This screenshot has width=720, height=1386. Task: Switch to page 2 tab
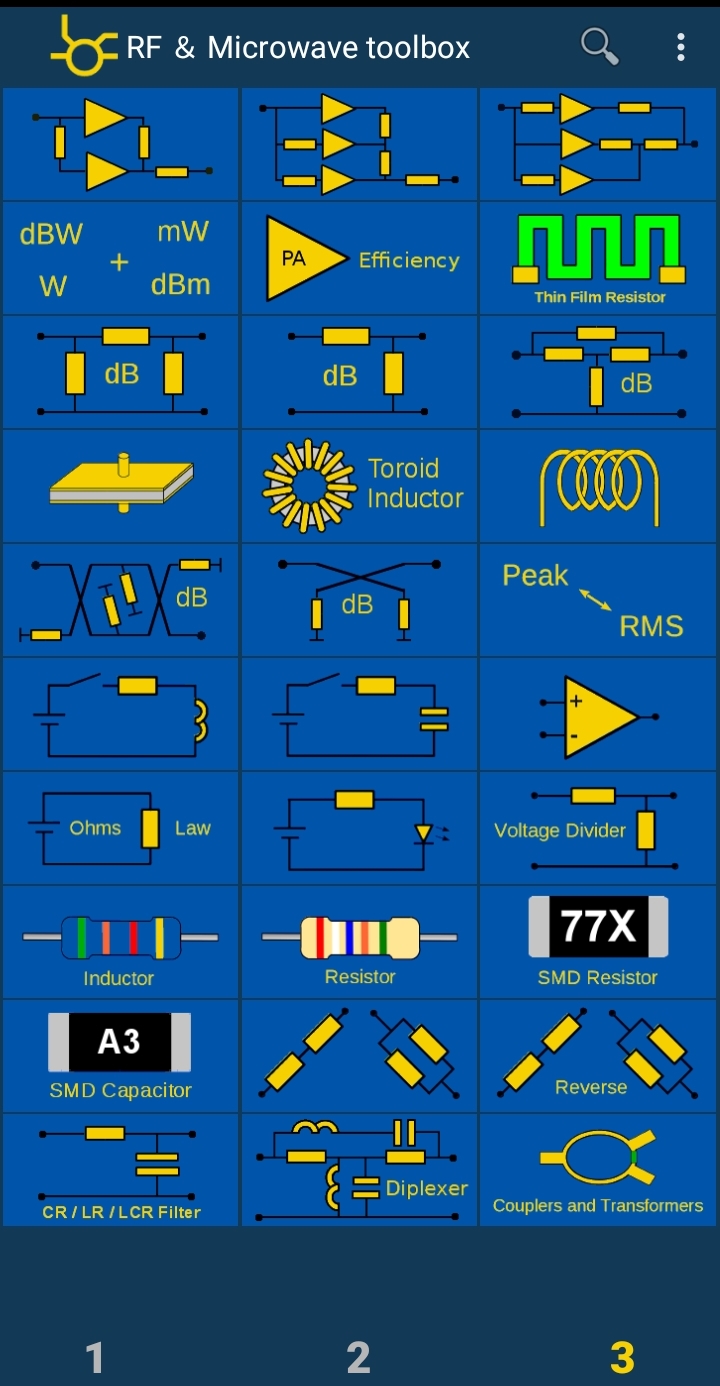358,1357
